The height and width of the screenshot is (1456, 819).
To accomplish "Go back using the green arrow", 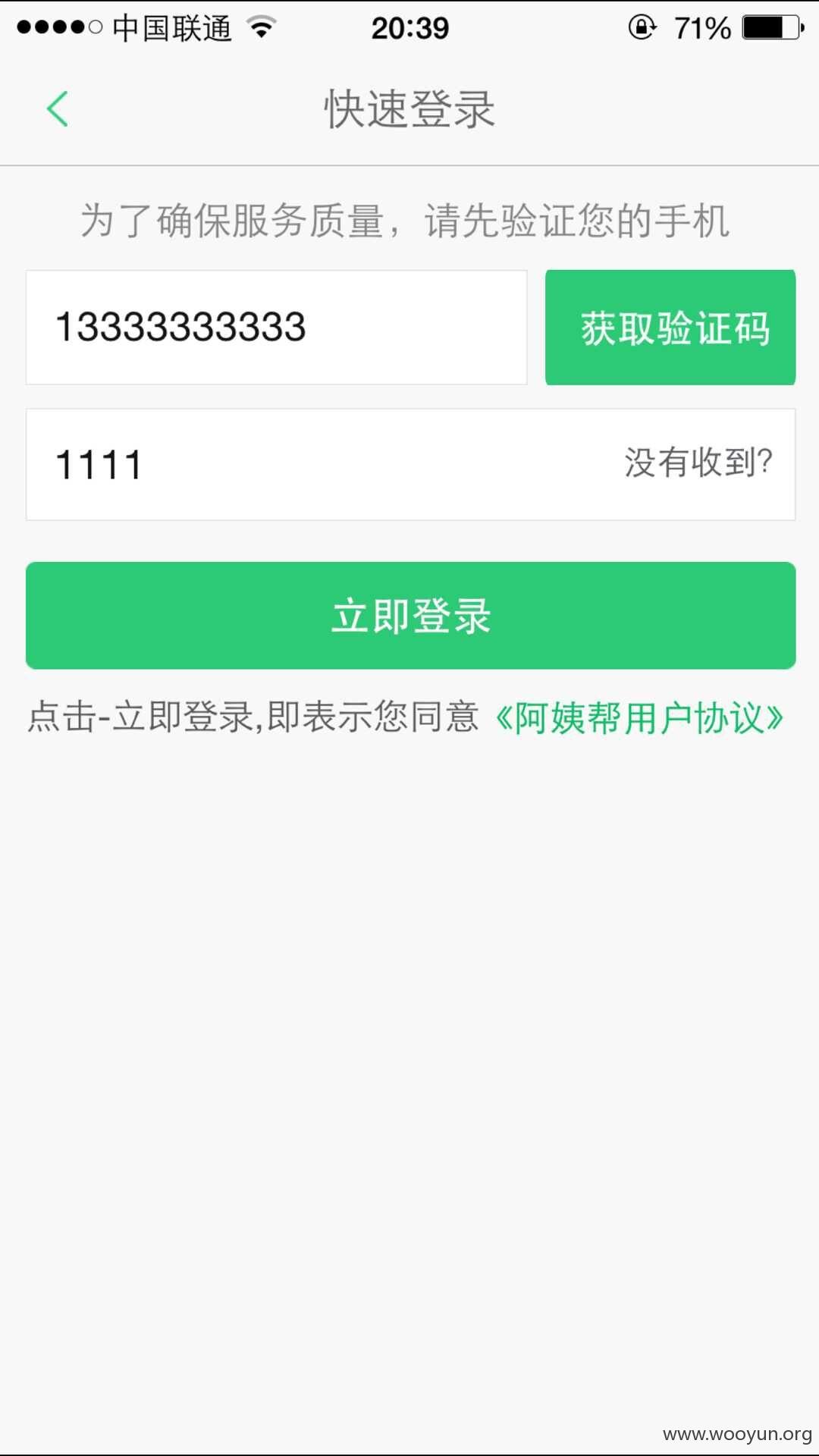I will tap(58, 108).
